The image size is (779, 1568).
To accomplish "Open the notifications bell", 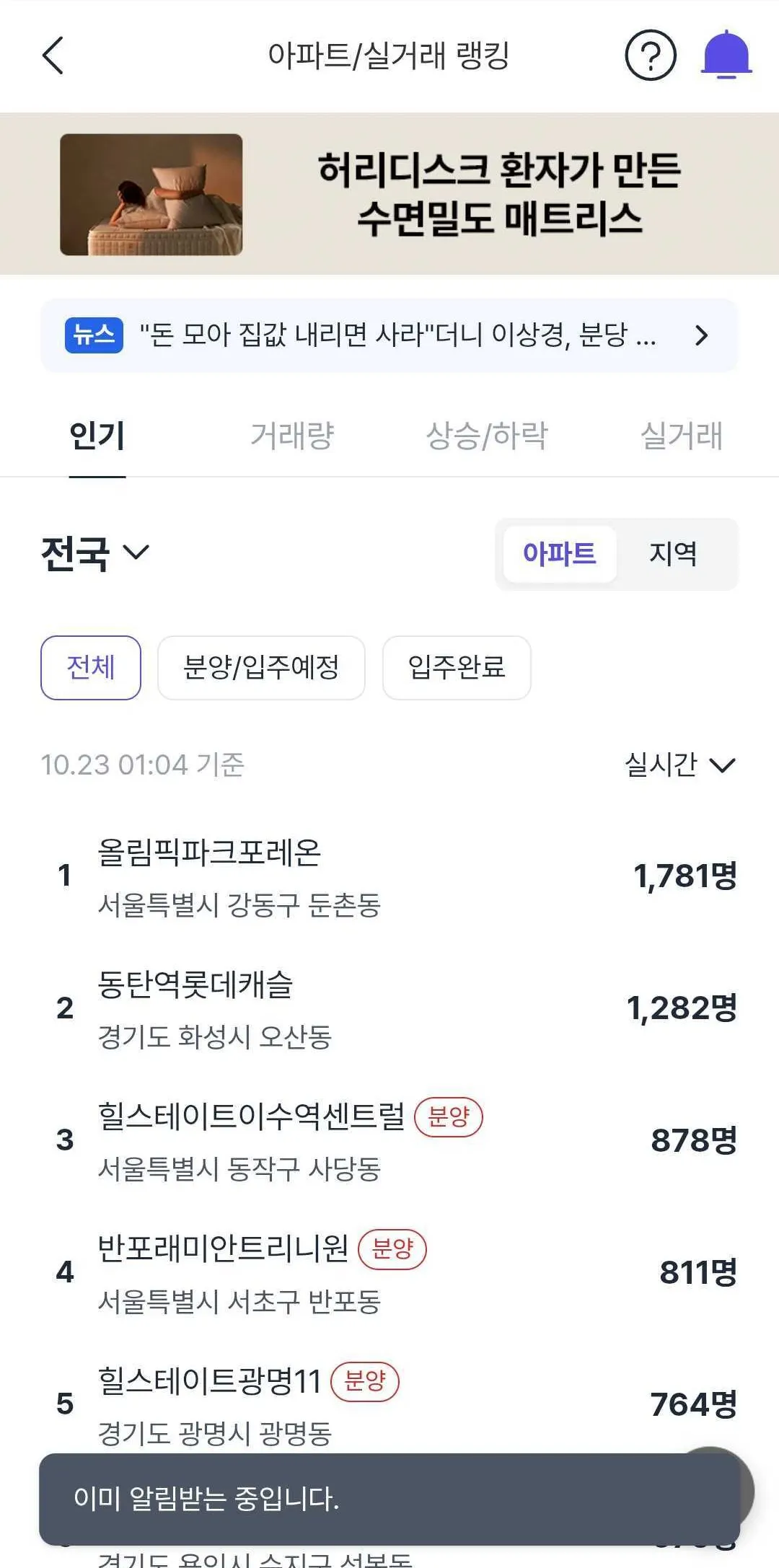I will (x=726, y=56).
